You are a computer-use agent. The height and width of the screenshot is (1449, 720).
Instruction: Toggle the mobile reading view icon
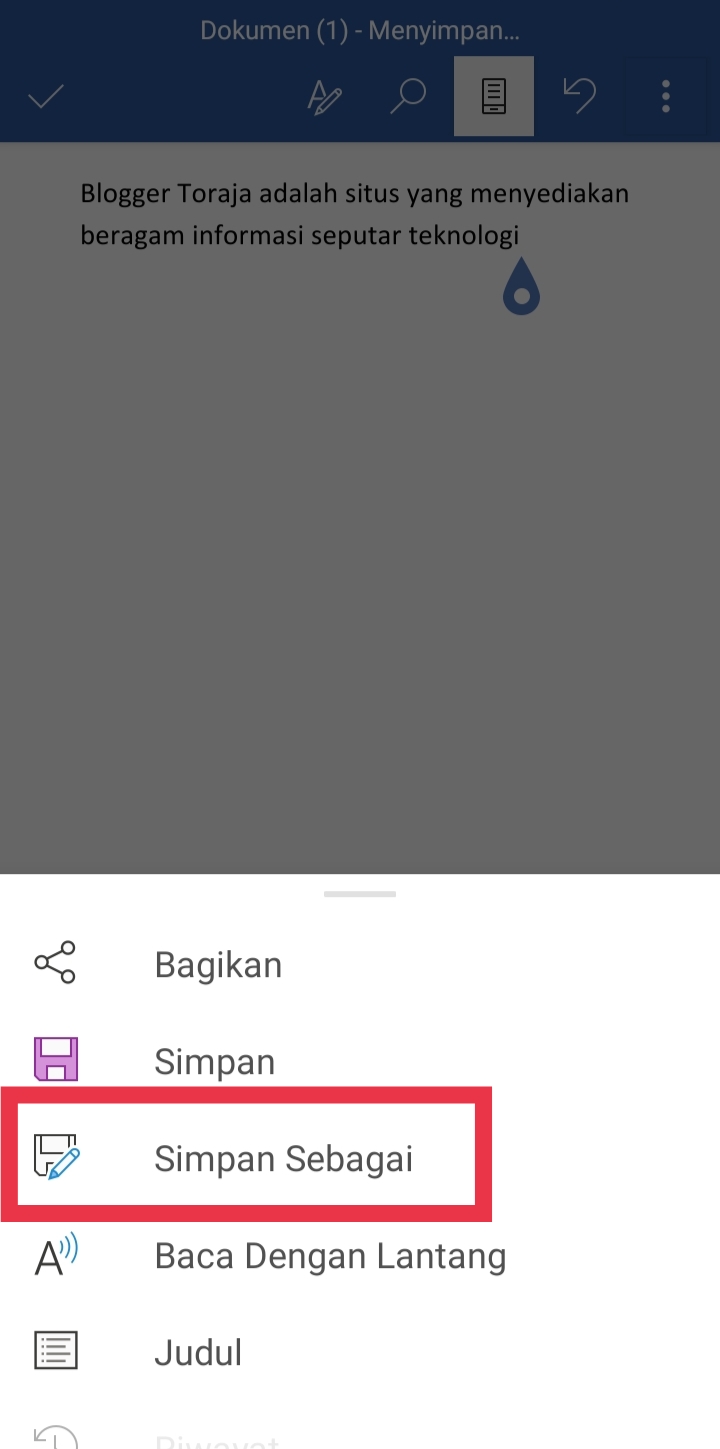coord(494,97)
